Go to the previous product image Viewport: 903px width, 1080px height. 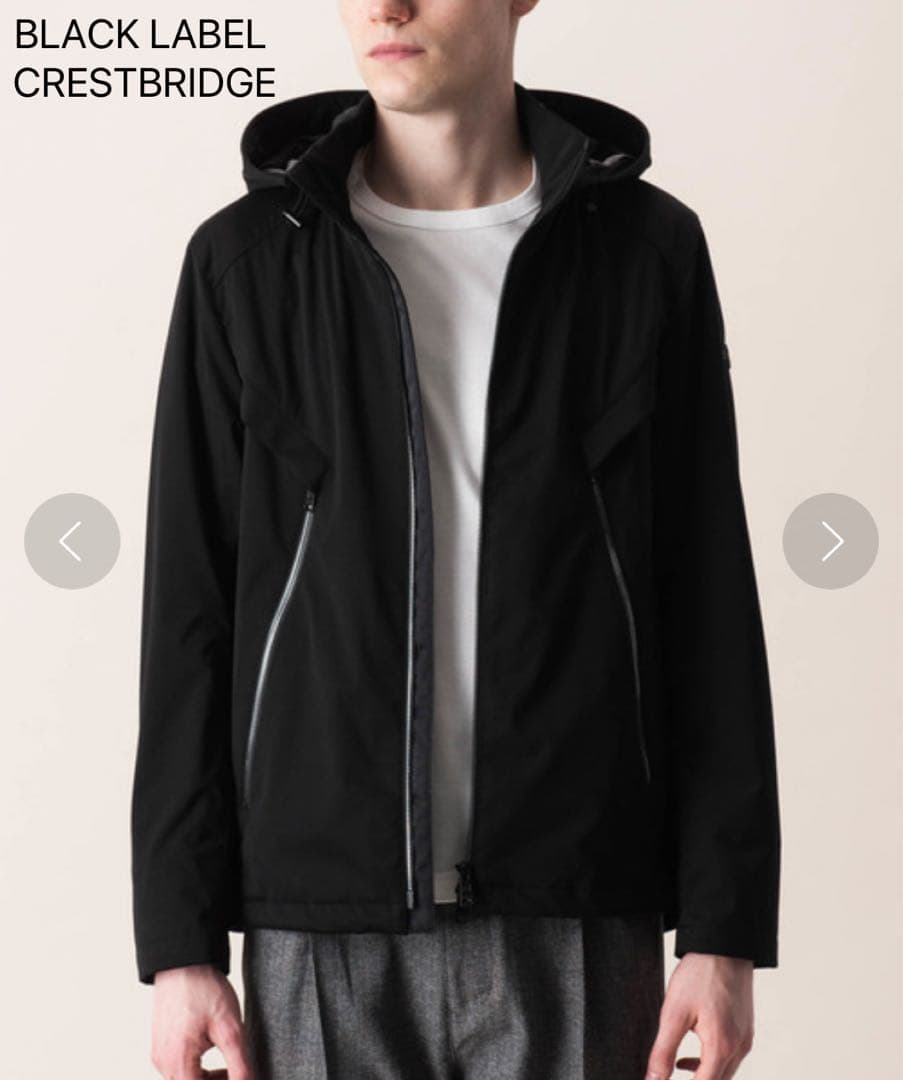(72, 541)
